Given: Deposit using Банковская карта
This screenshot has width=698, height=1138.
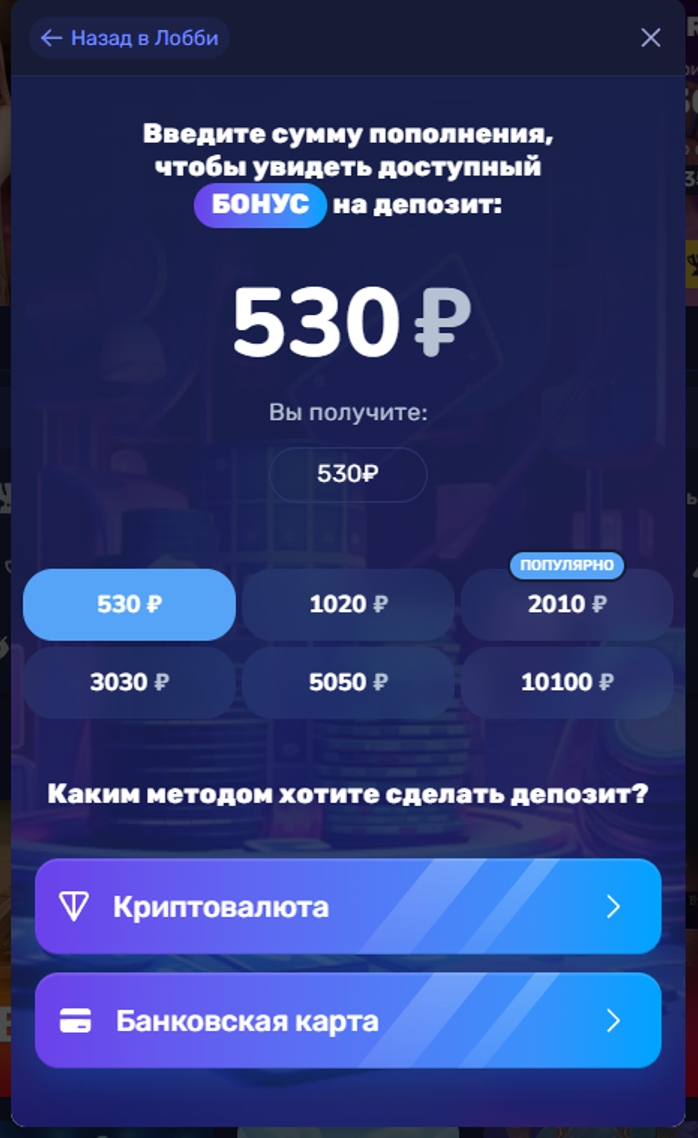Looking at the screenshot, I should coord(348,1020).
